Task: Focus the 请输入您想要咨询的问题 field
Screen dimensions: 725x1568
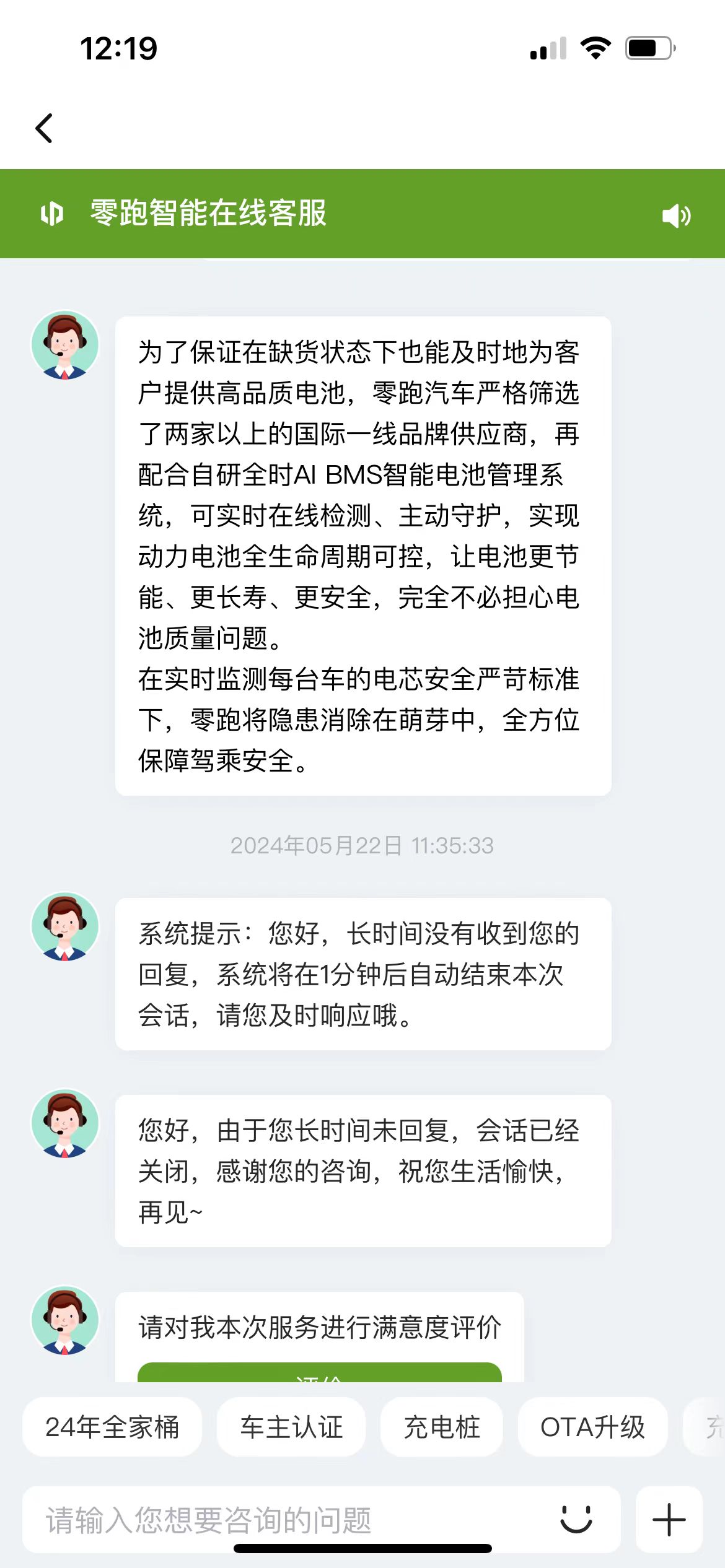Action: point(285,1520)
